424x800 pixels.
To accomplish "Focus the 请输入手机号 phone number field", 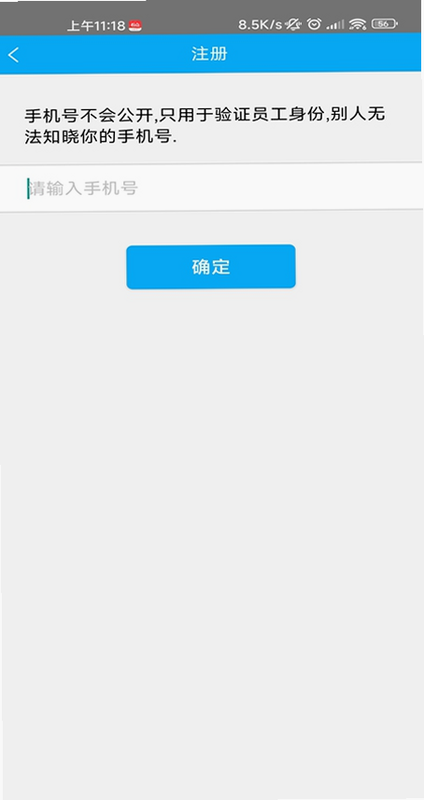I will click(212, 187).
